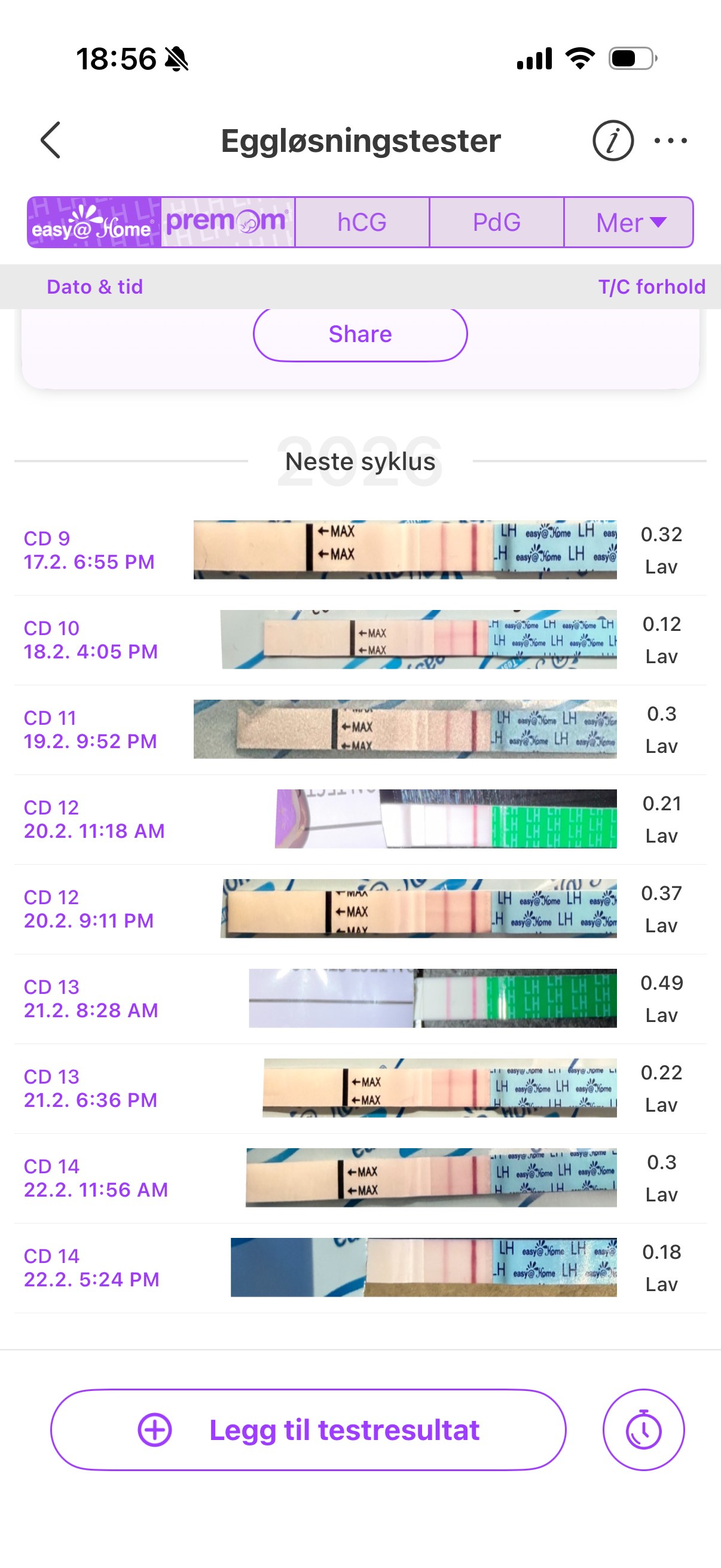Viewport: 721px width, 1568px height.
Task: Switch to the Premom tab
Action: [228, 222]
